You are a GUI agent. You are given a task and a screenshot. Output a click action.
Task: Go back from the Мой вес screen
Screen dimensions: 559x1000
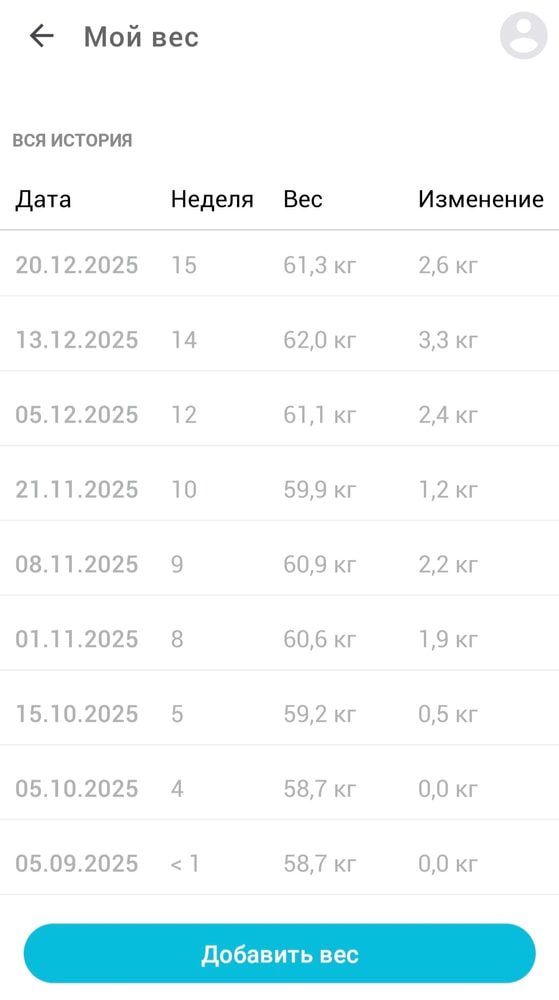click(x=41, y=36)
